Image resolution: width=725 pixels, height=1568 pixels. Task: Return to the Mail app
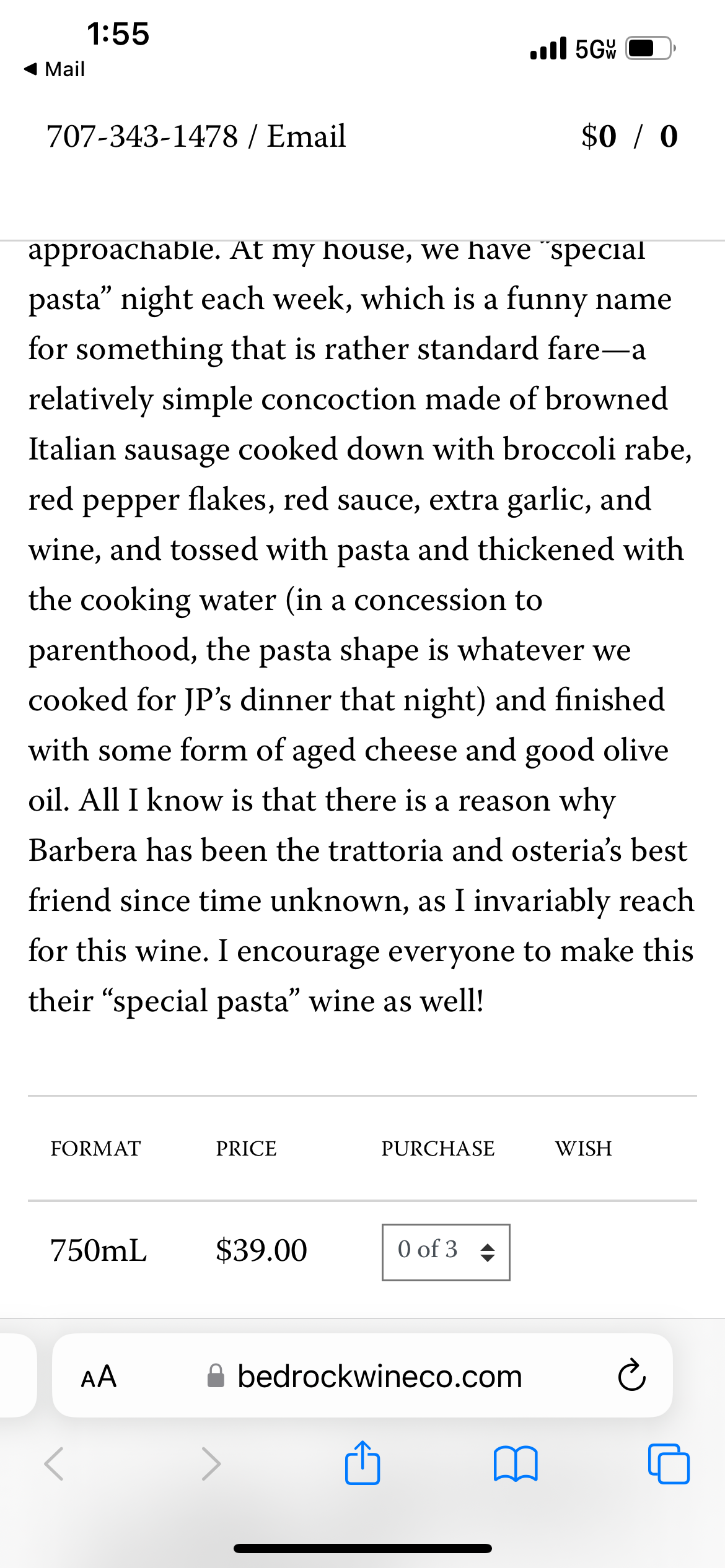click(54, 69)
